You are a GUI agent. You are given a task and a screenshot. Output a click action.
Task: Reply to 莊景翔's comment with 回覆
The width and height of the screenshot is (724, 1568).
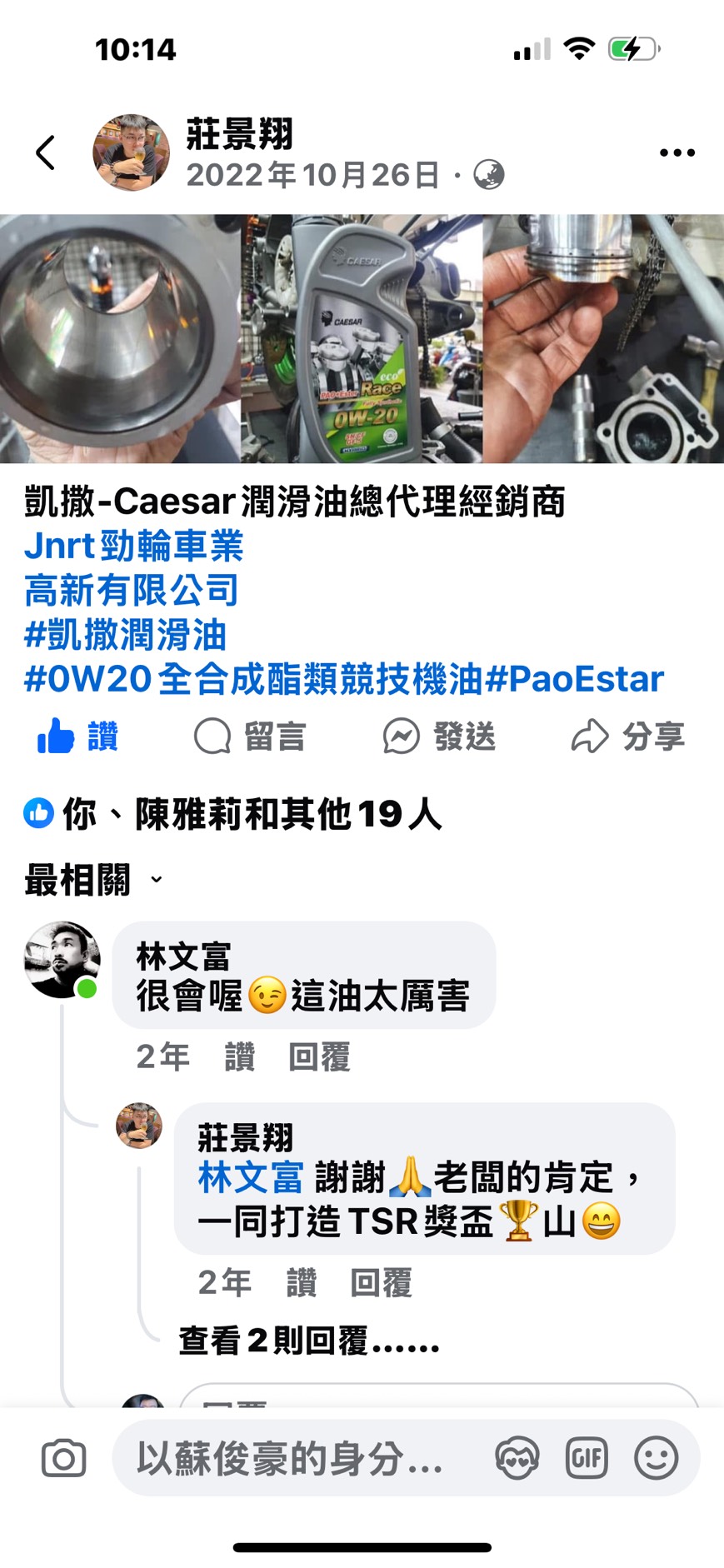(381, 1283)
